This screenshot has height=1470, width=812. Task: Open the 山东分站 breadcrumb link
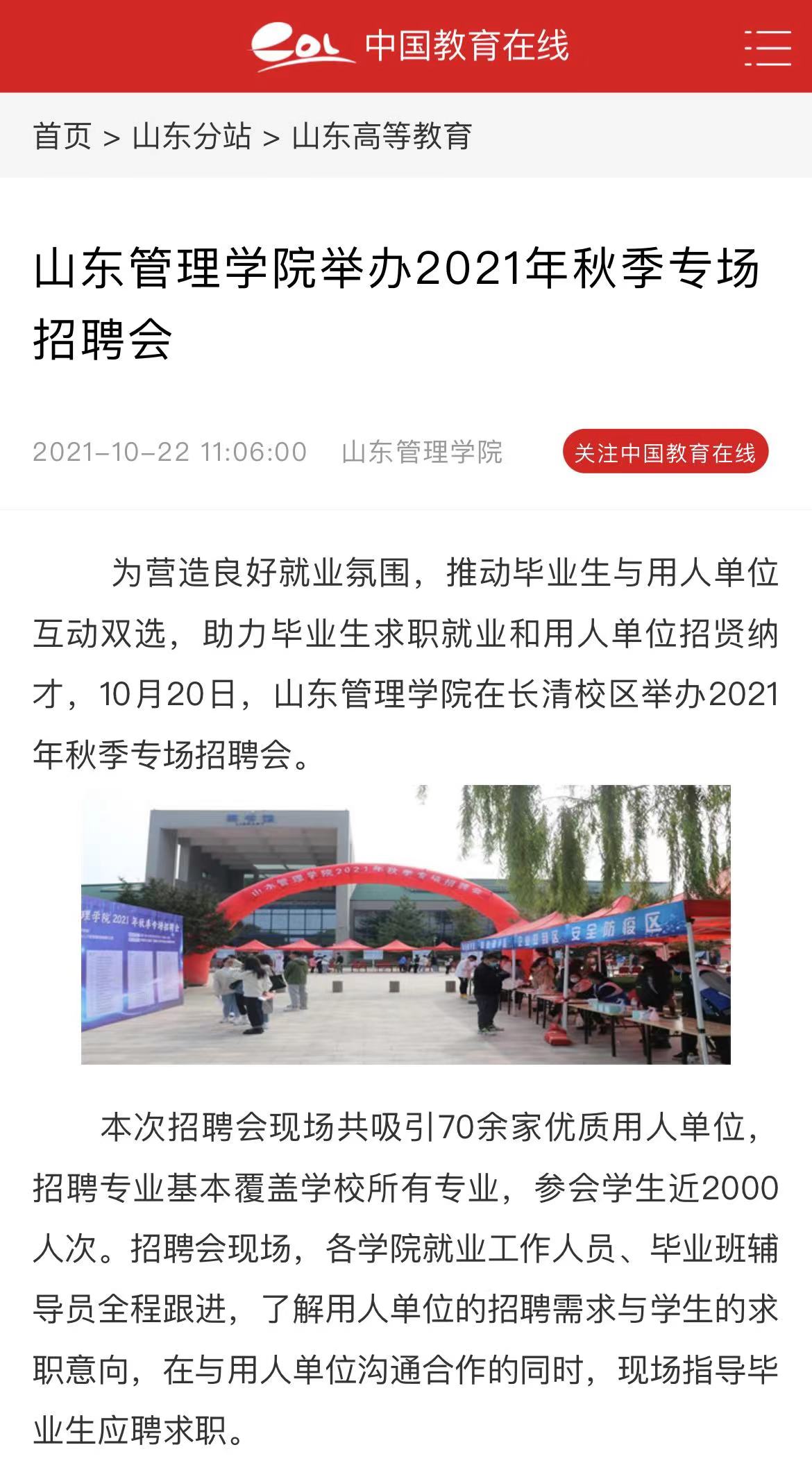point(192,136)
